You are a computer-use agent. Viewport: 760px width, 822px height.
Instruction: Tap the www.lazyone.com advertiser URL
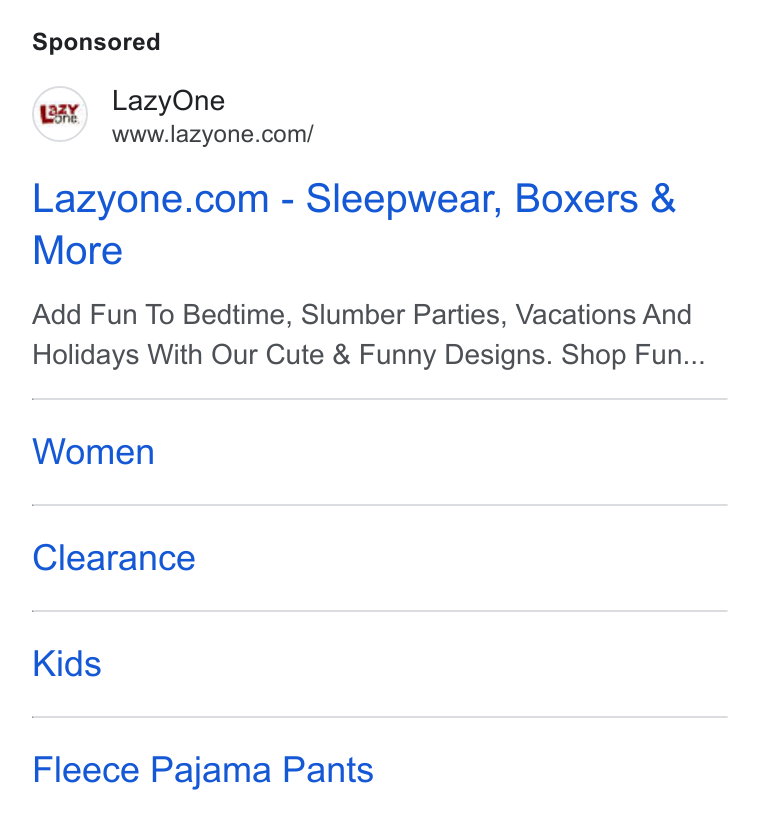click(212, 135)
